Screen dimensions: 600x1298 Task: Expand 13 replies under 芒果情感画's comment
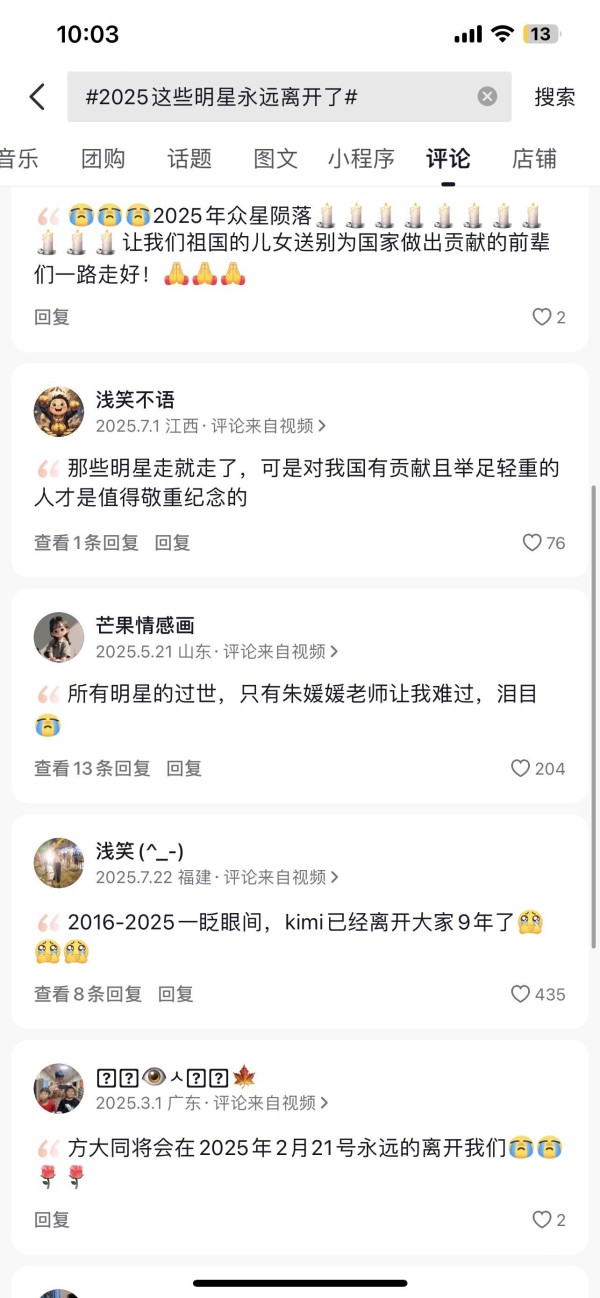click(x=92, y=768)
